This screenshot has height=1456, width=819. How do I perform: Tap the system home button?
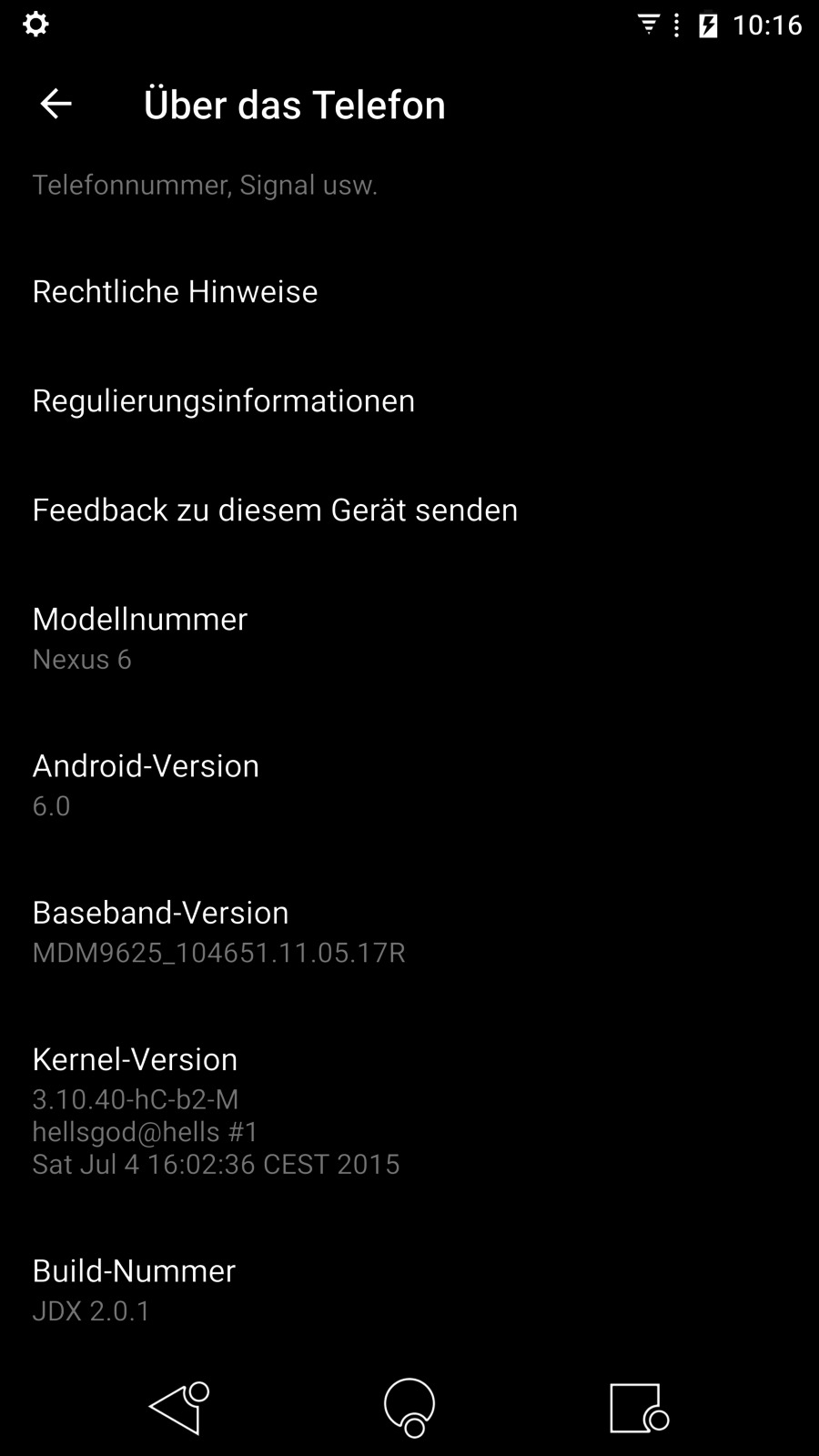pos(409,1408)
